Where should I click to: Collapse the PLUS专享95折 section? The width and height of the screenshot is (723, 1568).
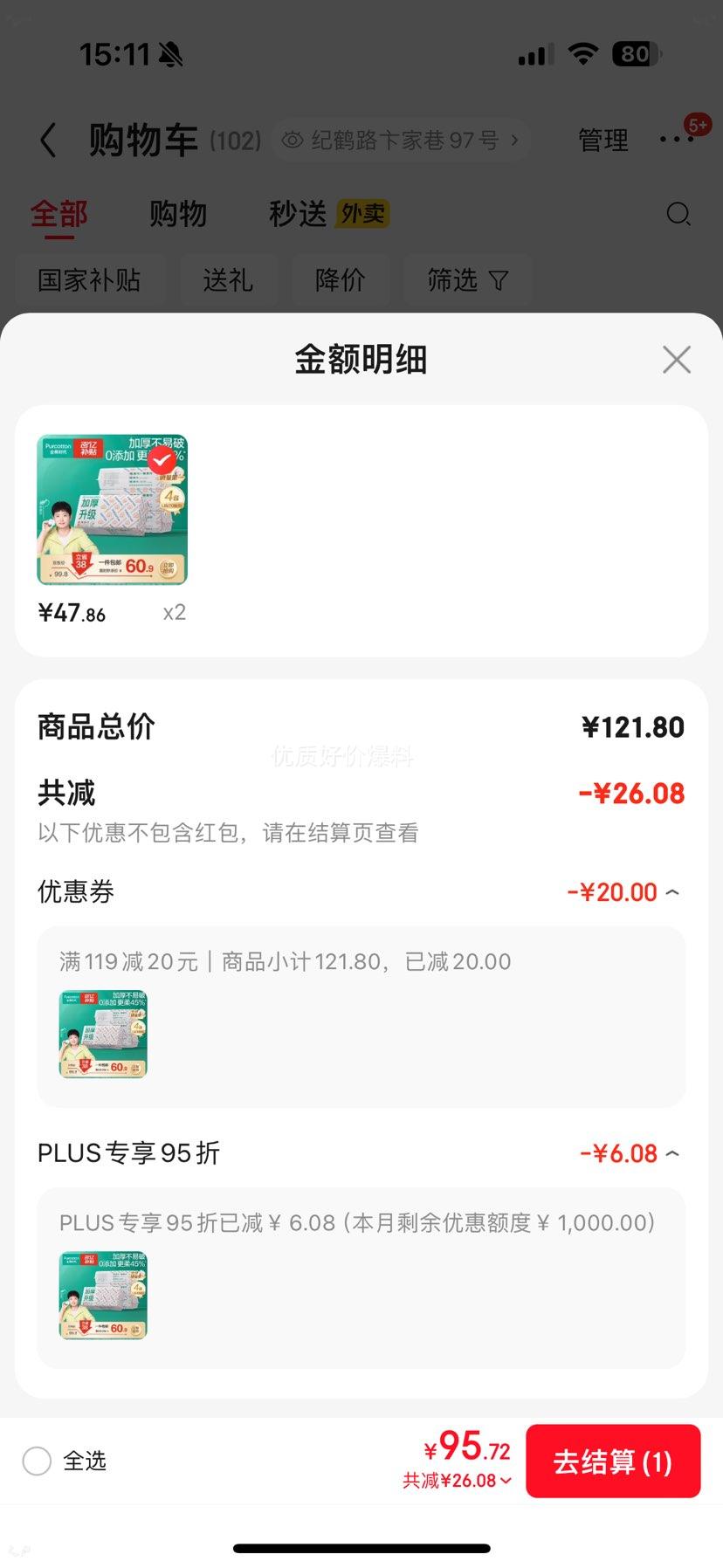tap(672, 1152)
